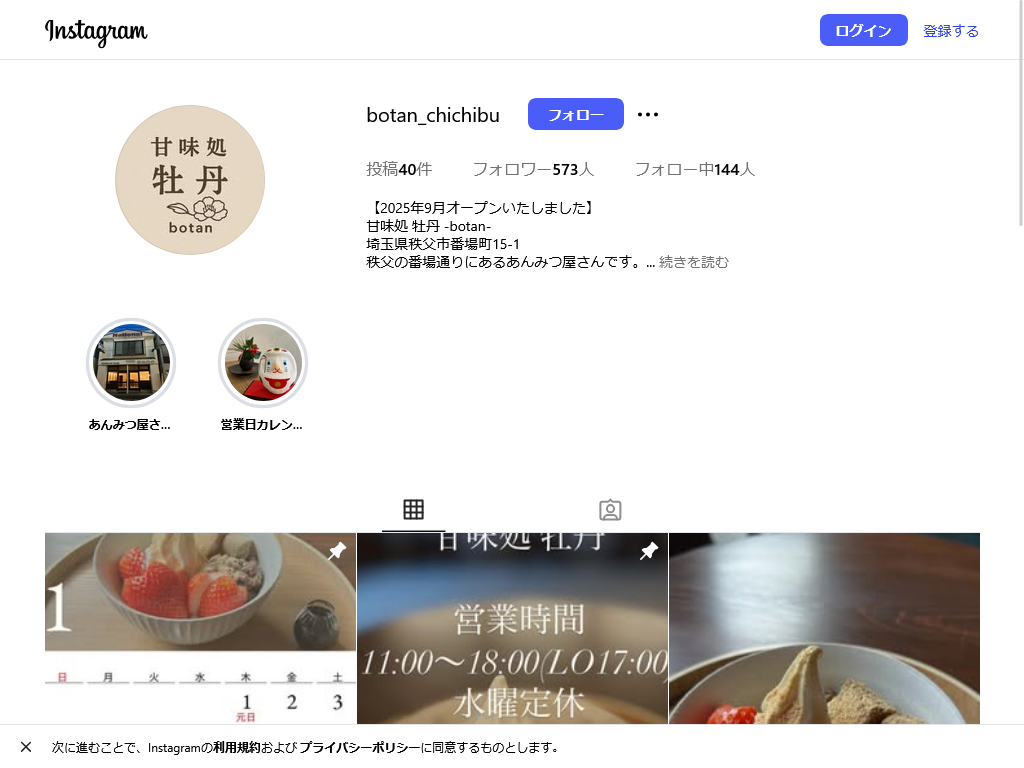
Task: Expand bio with 続きを読む
Action: tap(694, 262)
